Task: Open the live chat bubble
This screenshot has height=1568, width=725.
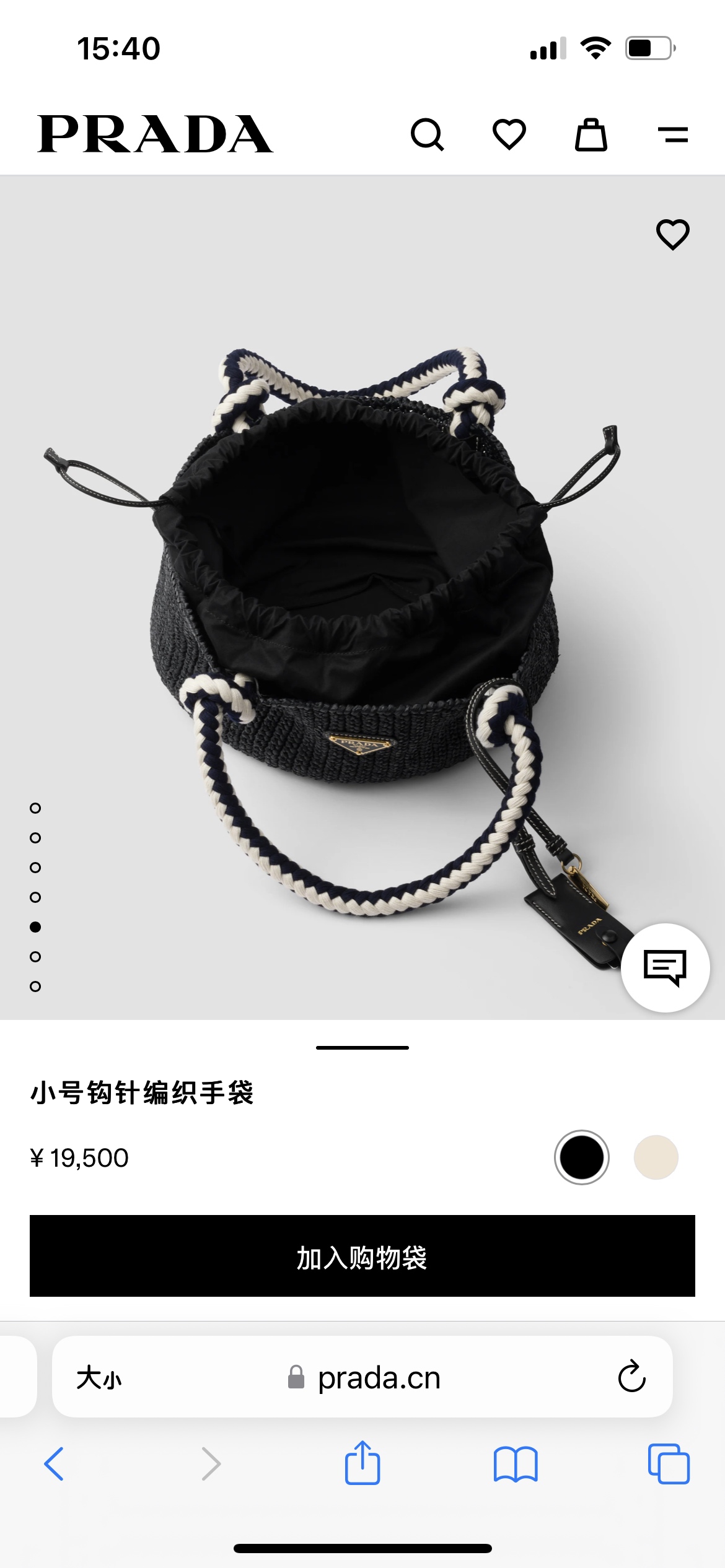Action: coord(666,967)
